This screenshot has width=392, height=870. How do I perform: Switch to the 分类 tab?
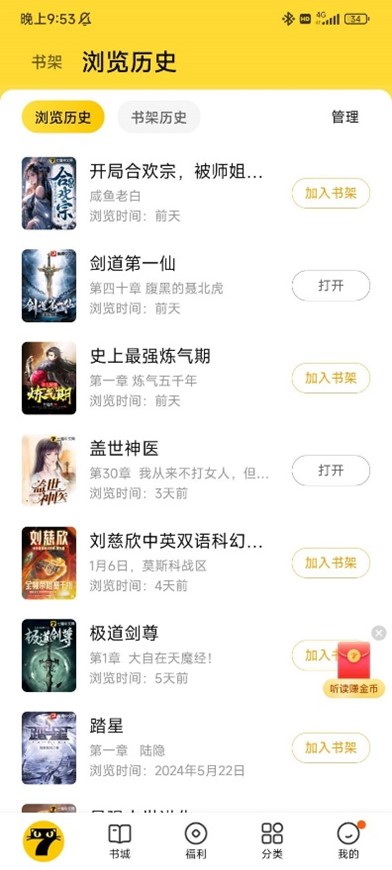(272, 841)
